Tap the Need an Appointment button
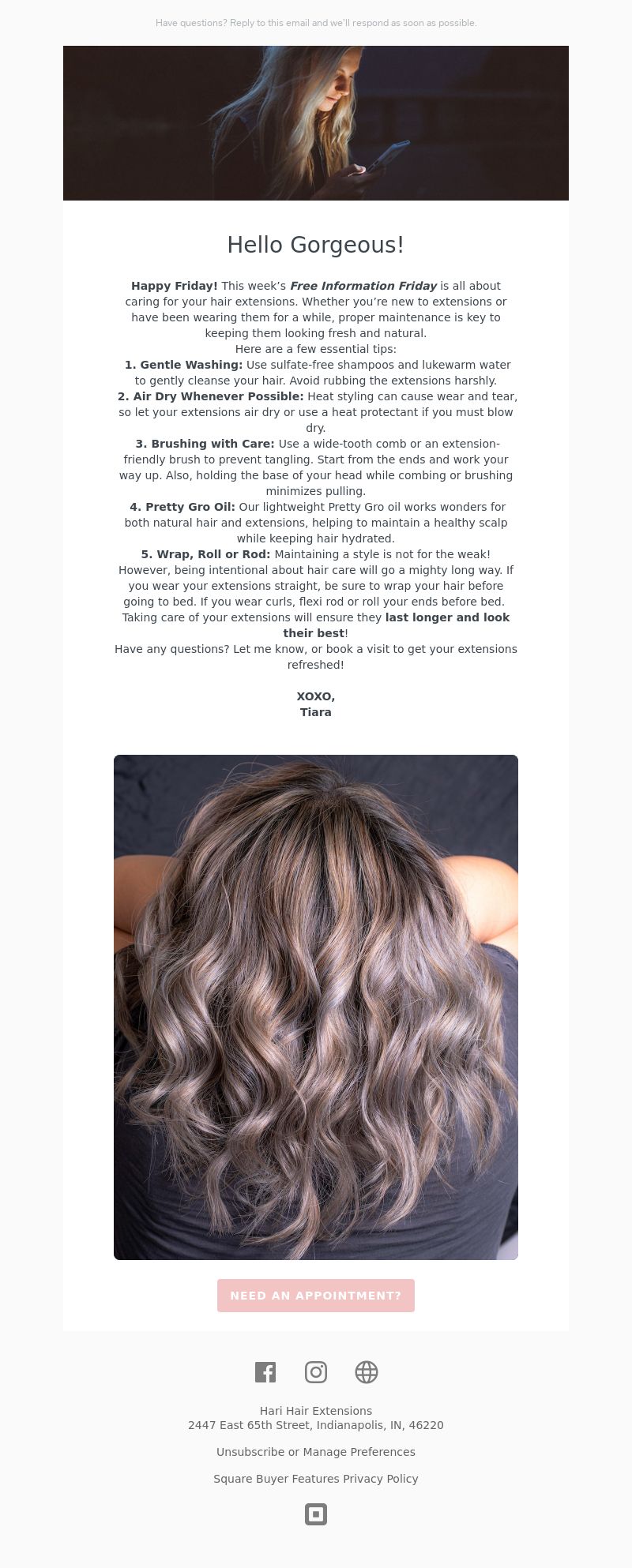632x1568 pixels. coord(316,1296)
